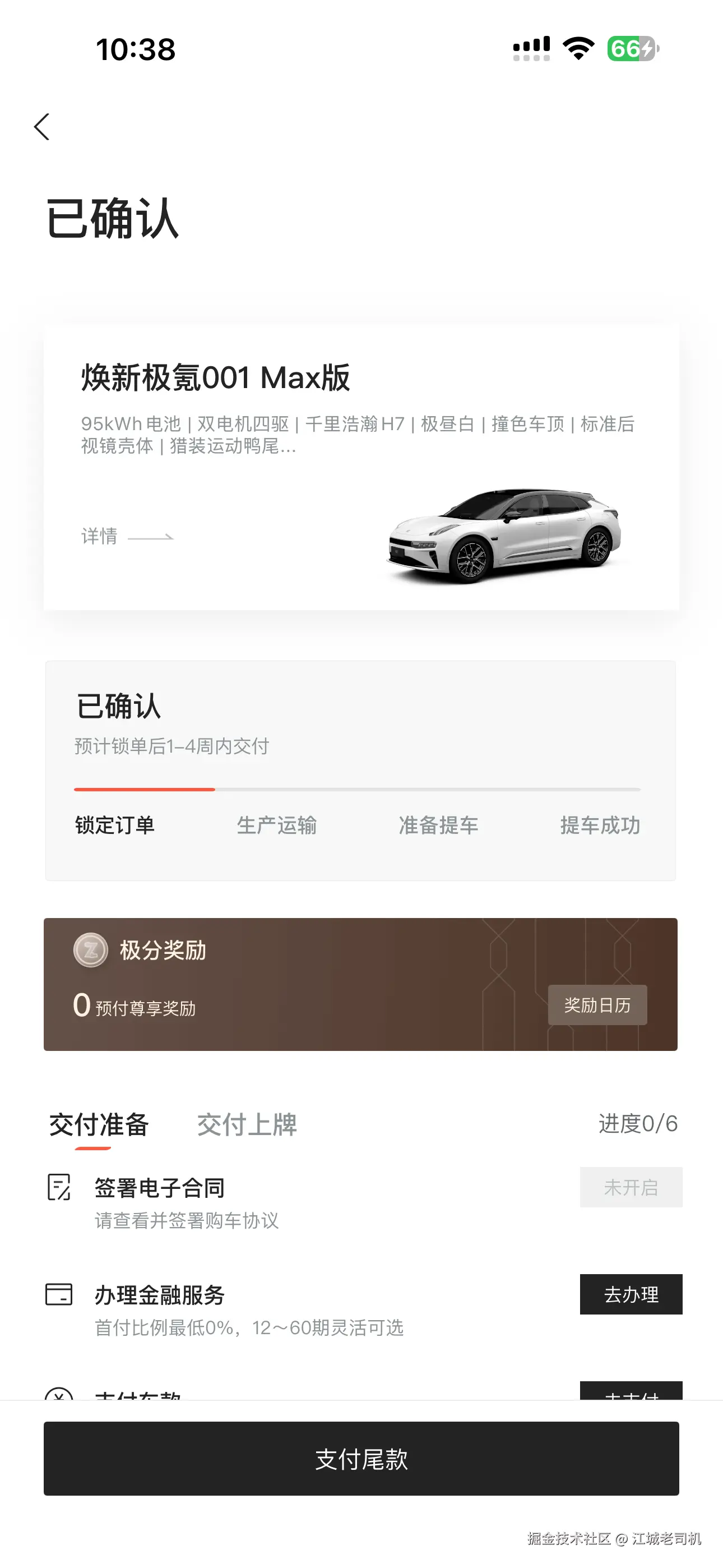Click the contract document icon beside 签署电子合同
The image size is (723, 1568).
point(58,1188)
